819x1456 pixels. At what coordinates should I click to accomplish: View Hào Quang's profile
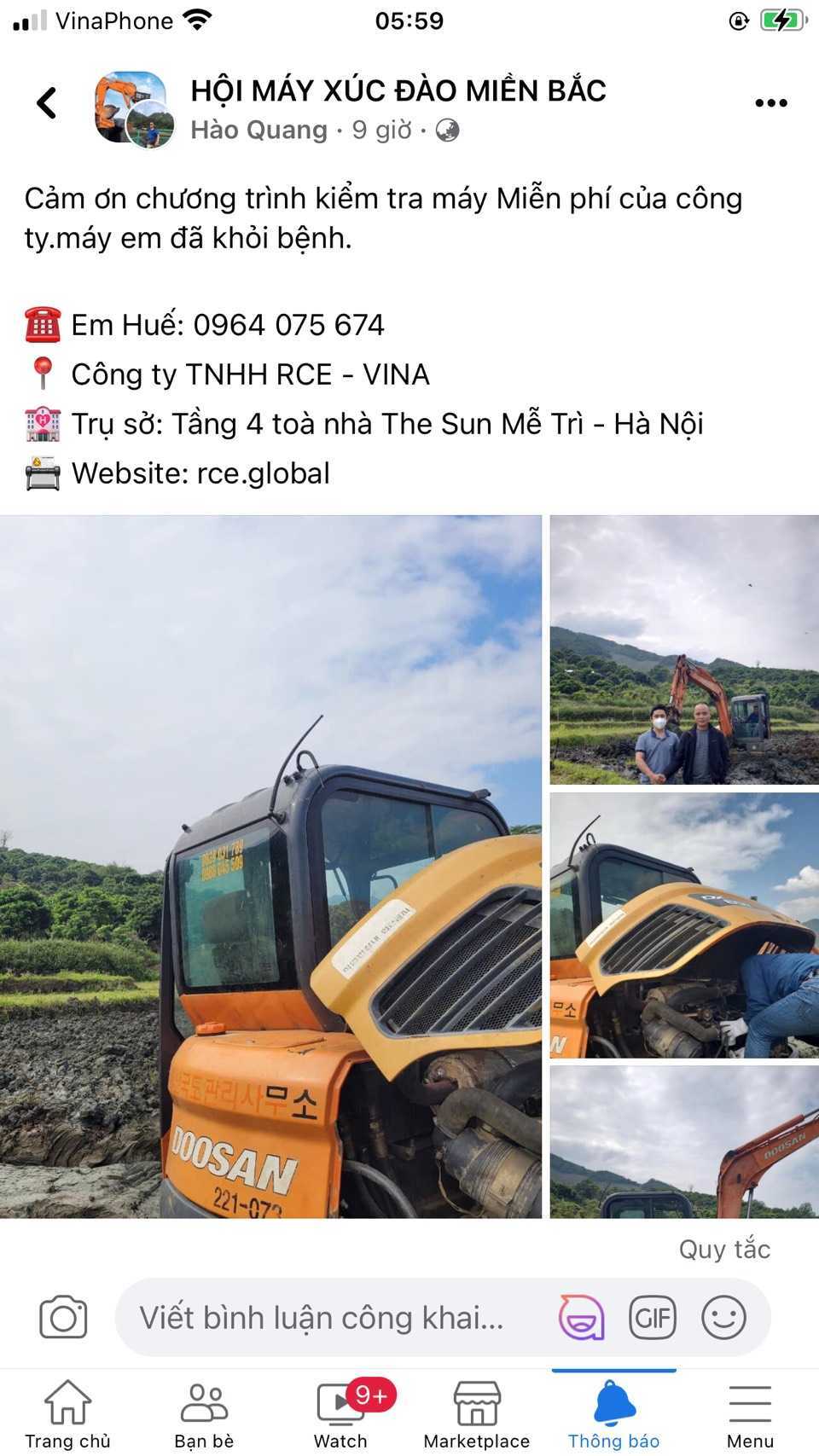click(258, 130)
